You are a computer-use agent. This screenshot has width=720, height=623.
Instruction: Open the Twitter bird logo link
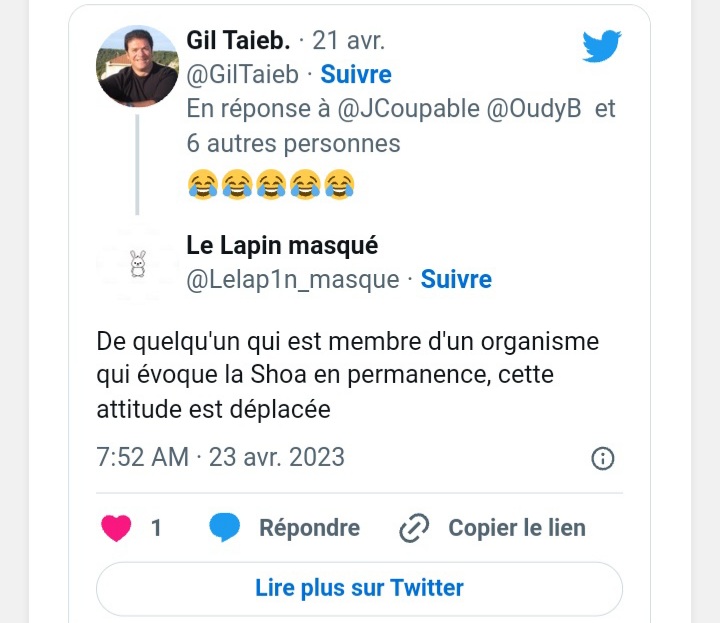click(602, 46)
